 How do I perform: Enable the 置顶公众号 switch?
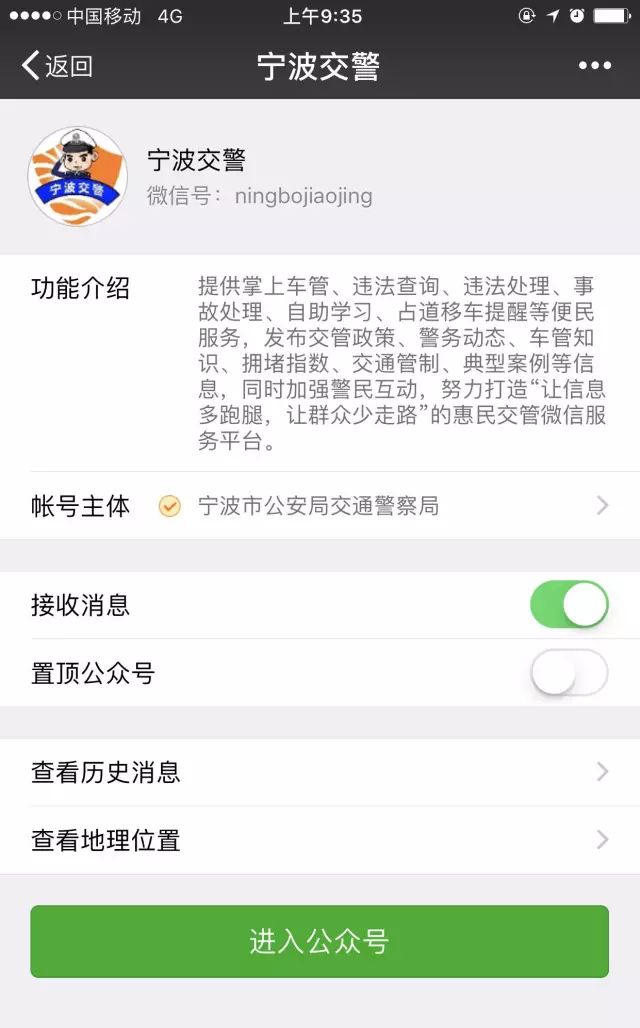click(x=569, y=672)
